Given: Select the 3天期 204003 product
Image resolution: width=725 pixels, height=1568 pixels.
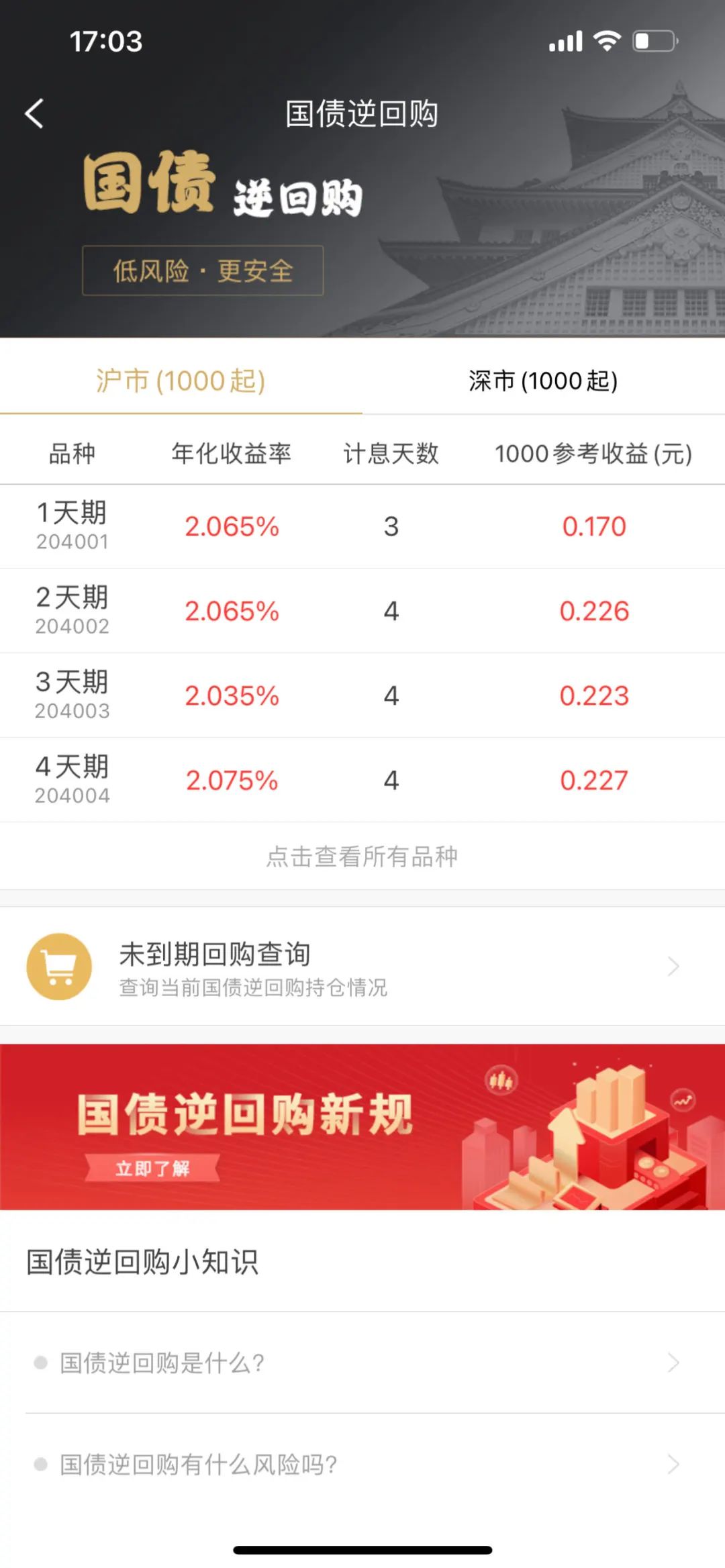Looking at the screenshot, I should pos(362,695).
